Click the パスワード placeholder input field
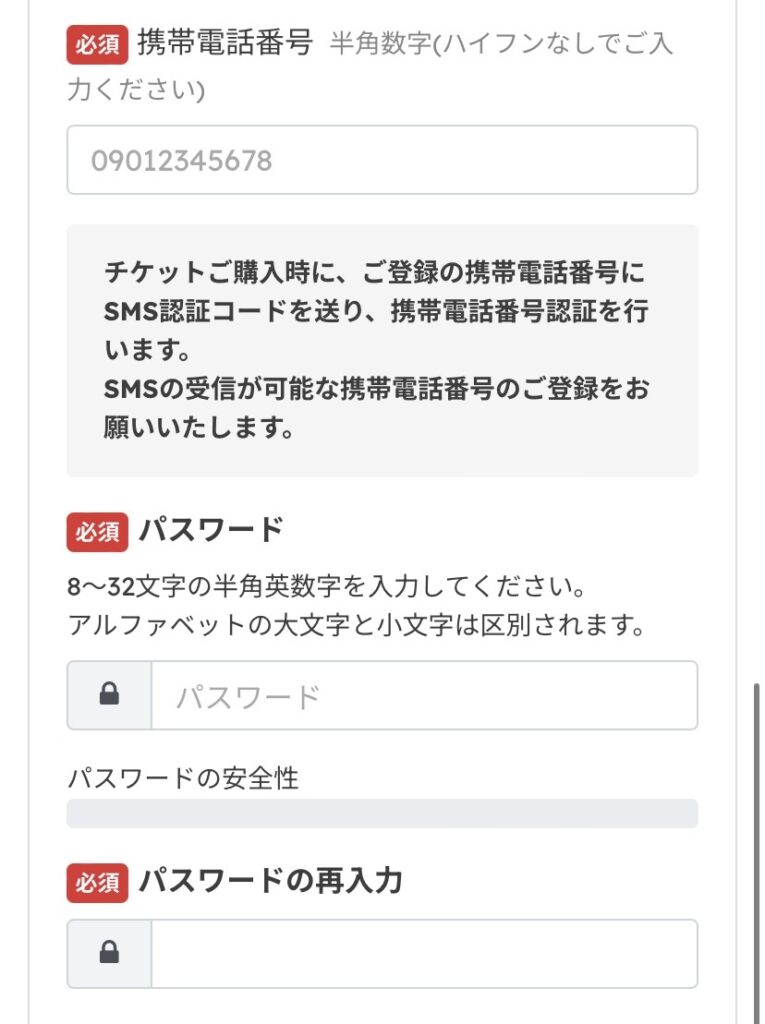 click(420, 696)
